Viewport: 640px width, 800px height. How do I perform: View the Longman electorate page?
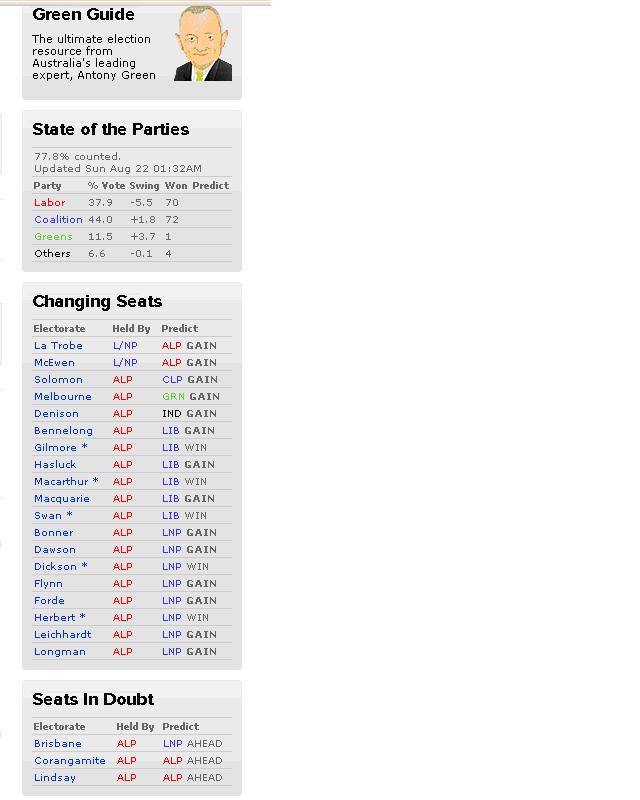59,651
